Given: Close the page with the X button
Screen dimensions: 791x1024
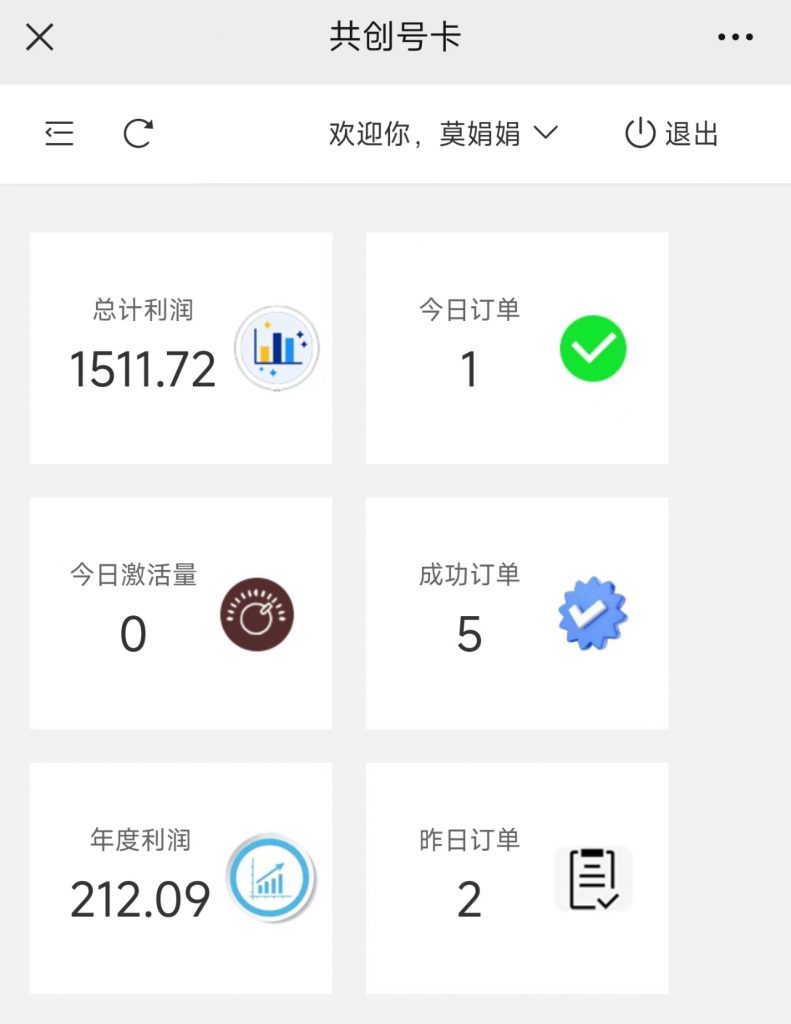Looking at the screenshot, I should [x=38, y=36].
